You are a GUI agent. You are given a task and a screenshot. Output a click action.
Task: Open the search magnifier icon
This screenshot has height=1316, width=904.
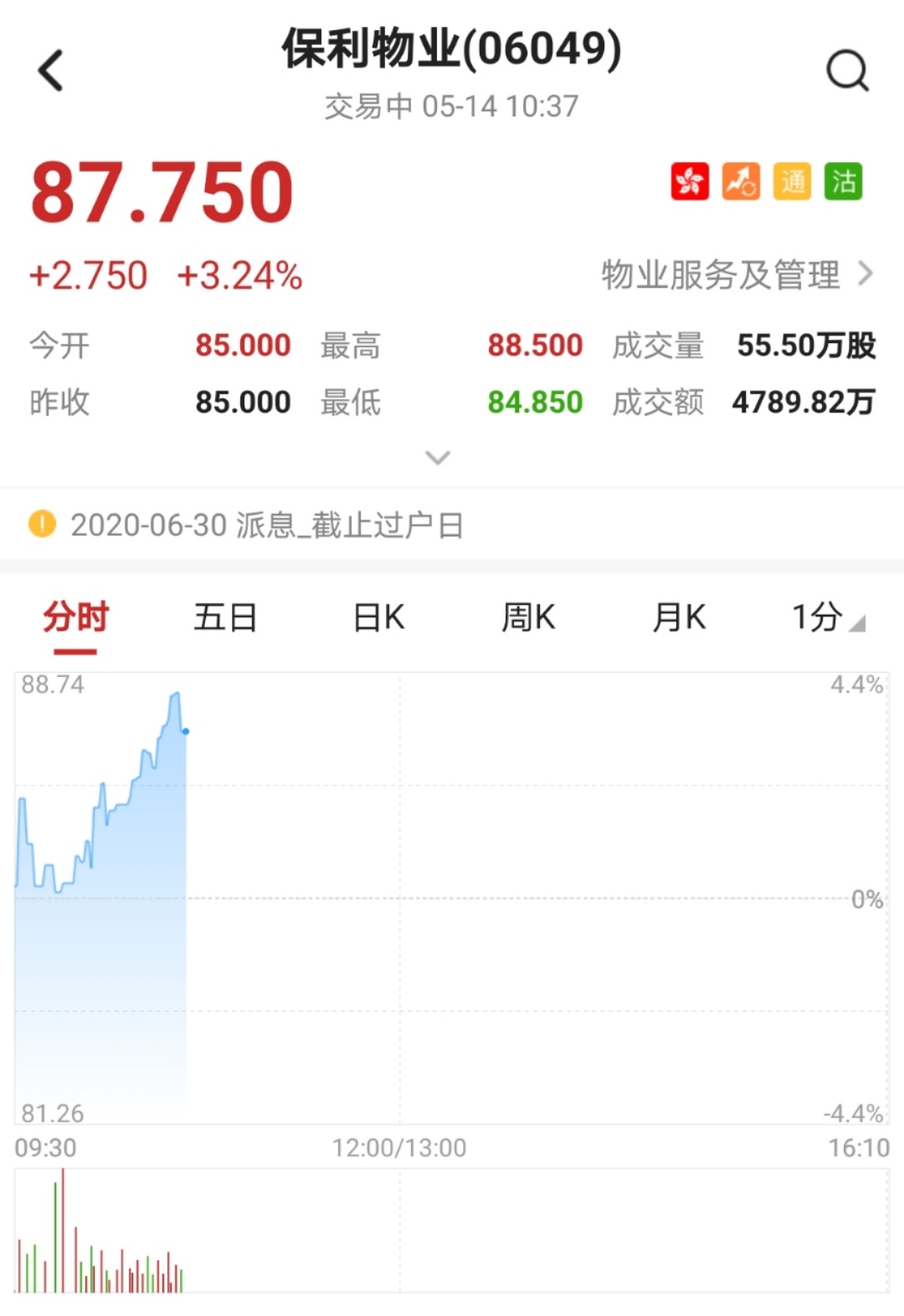click(x=847, y=70)
